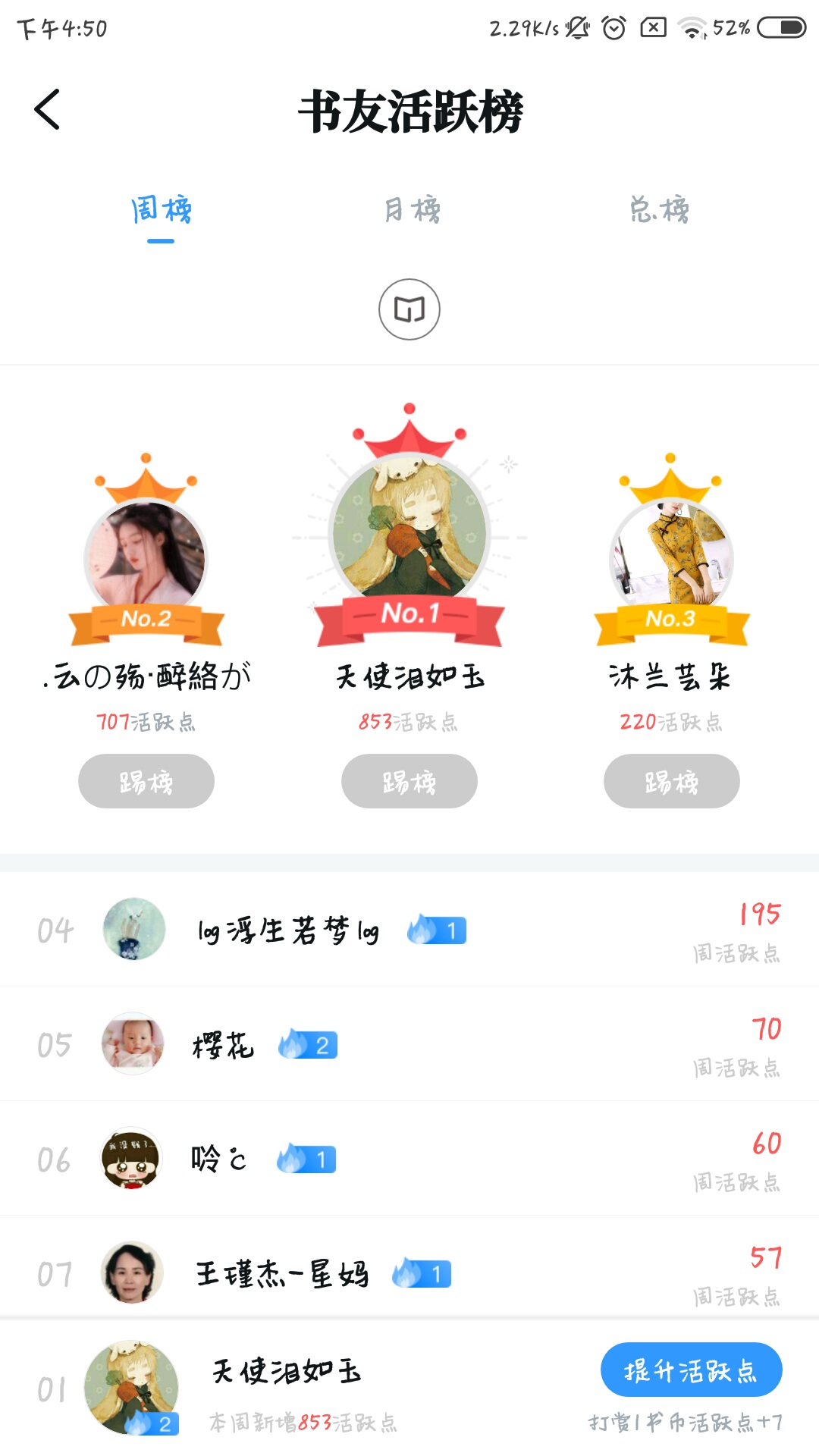Open the row for log浮生若梦log
This screenshot has height=1456, width=819.
click(x=409, y=930)
